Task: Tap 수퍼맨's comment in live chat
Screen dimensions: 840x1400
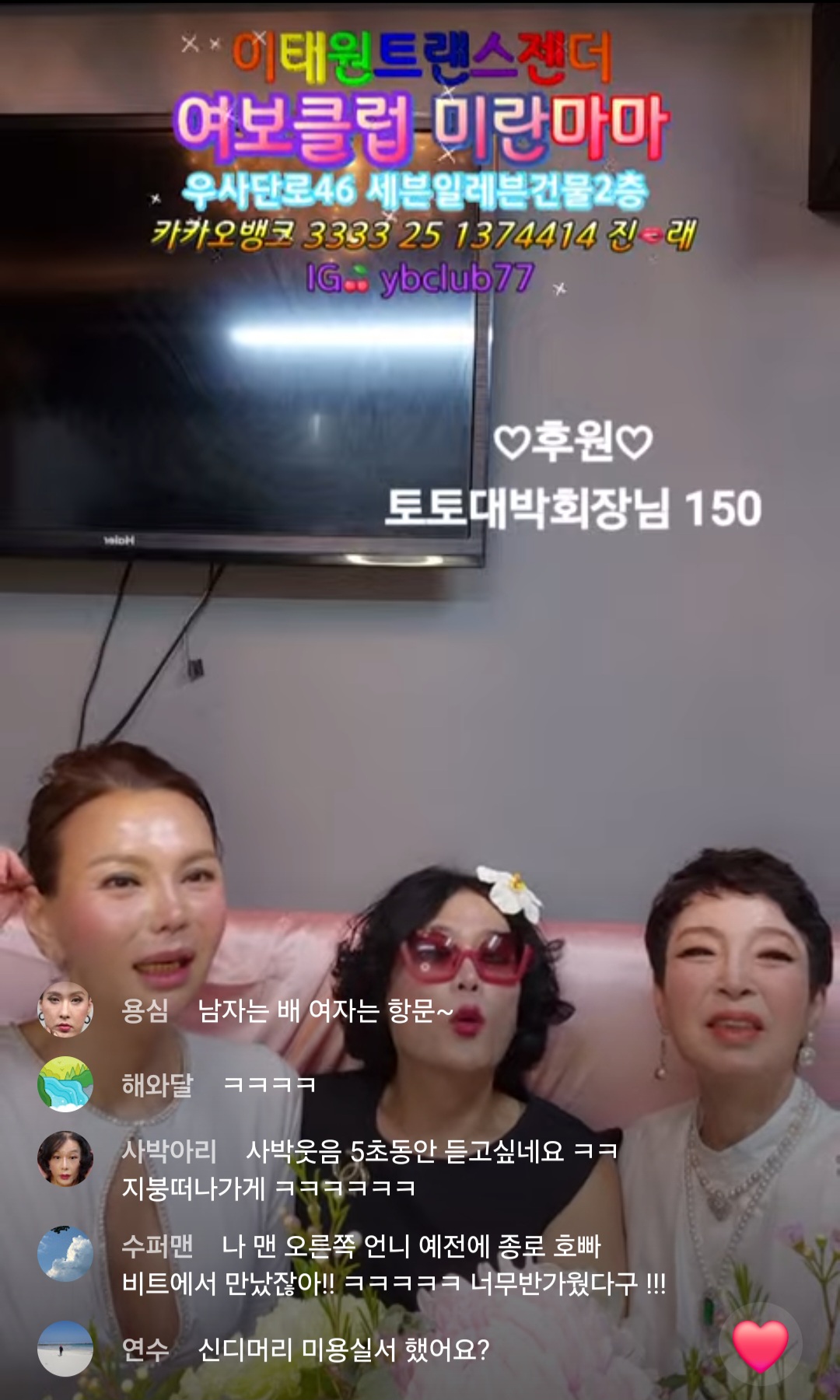Action: tap(393, 1264)
